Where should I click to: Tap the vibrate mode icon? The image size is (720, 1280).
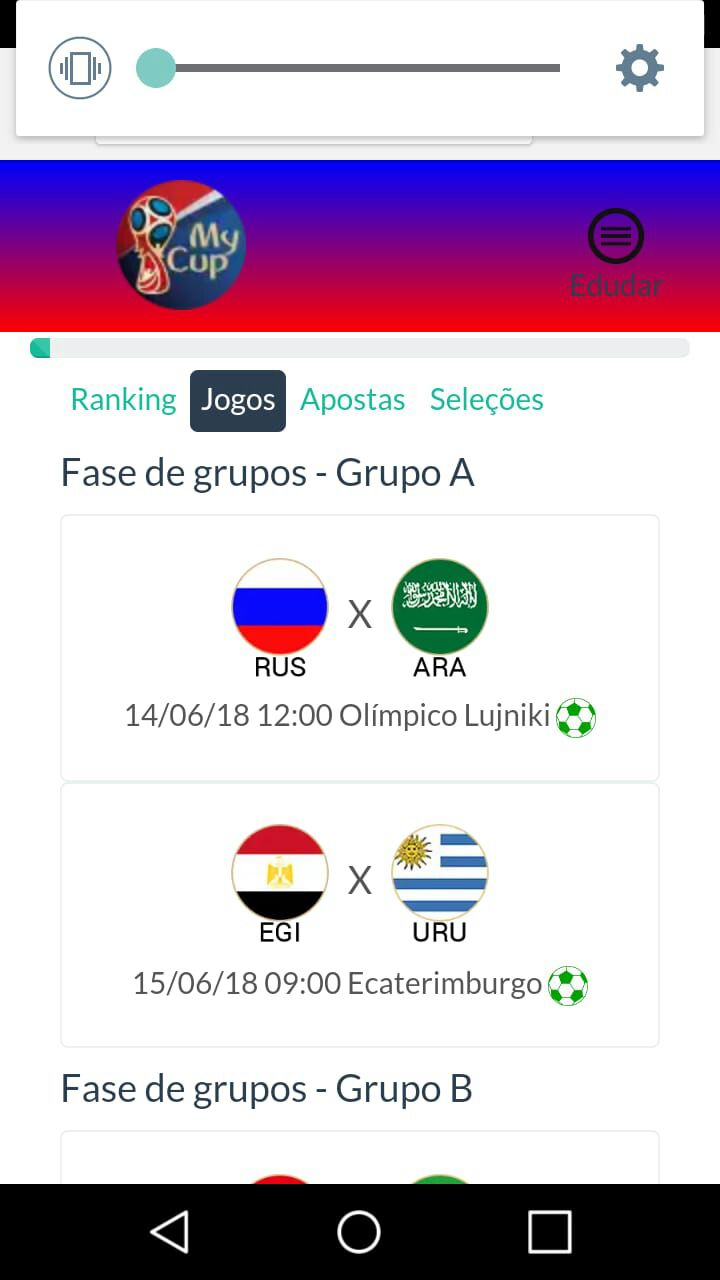(80, 68)
